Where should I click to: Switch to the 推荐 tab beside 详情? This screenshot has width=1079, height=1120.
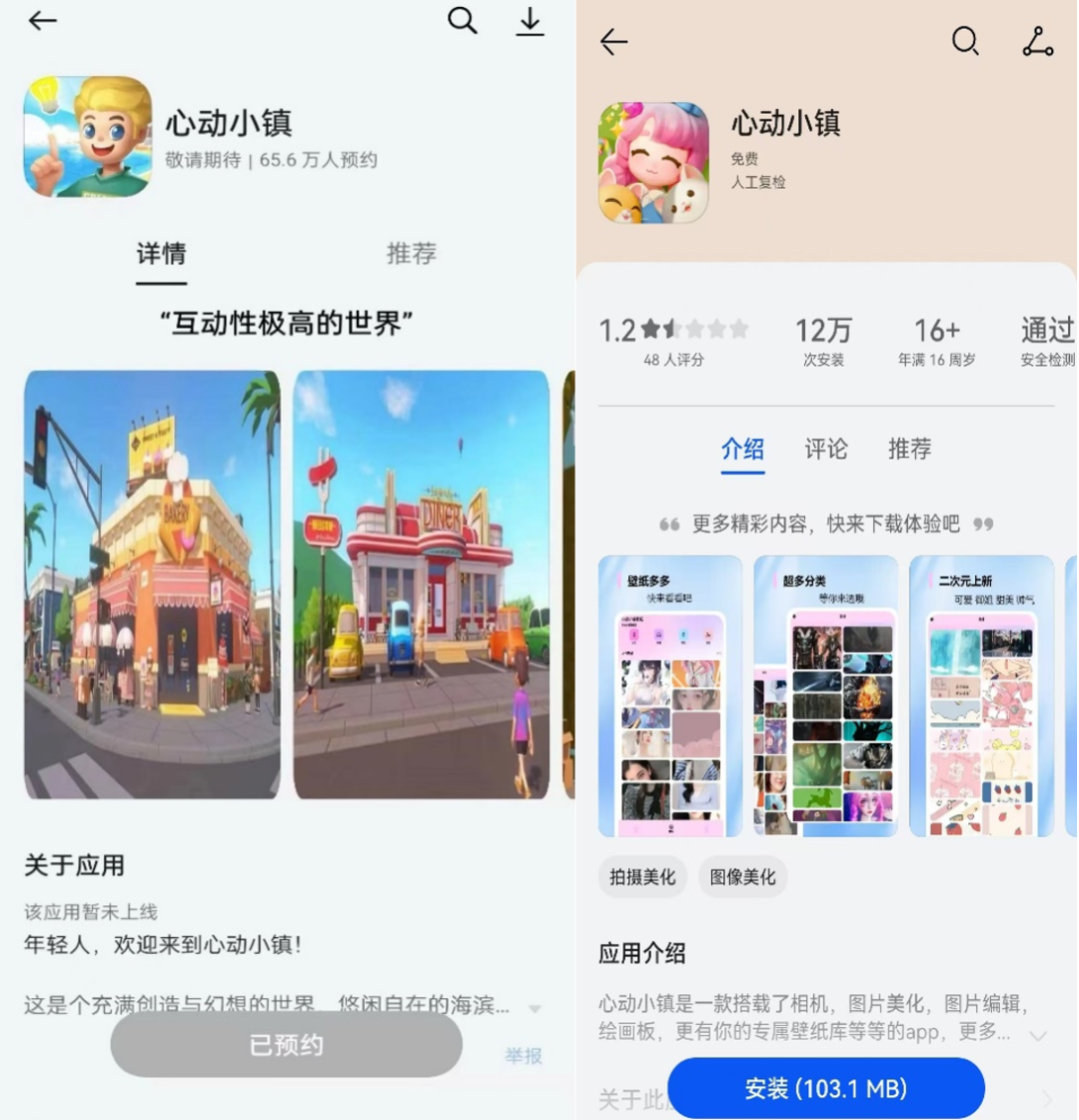point(411,254)
